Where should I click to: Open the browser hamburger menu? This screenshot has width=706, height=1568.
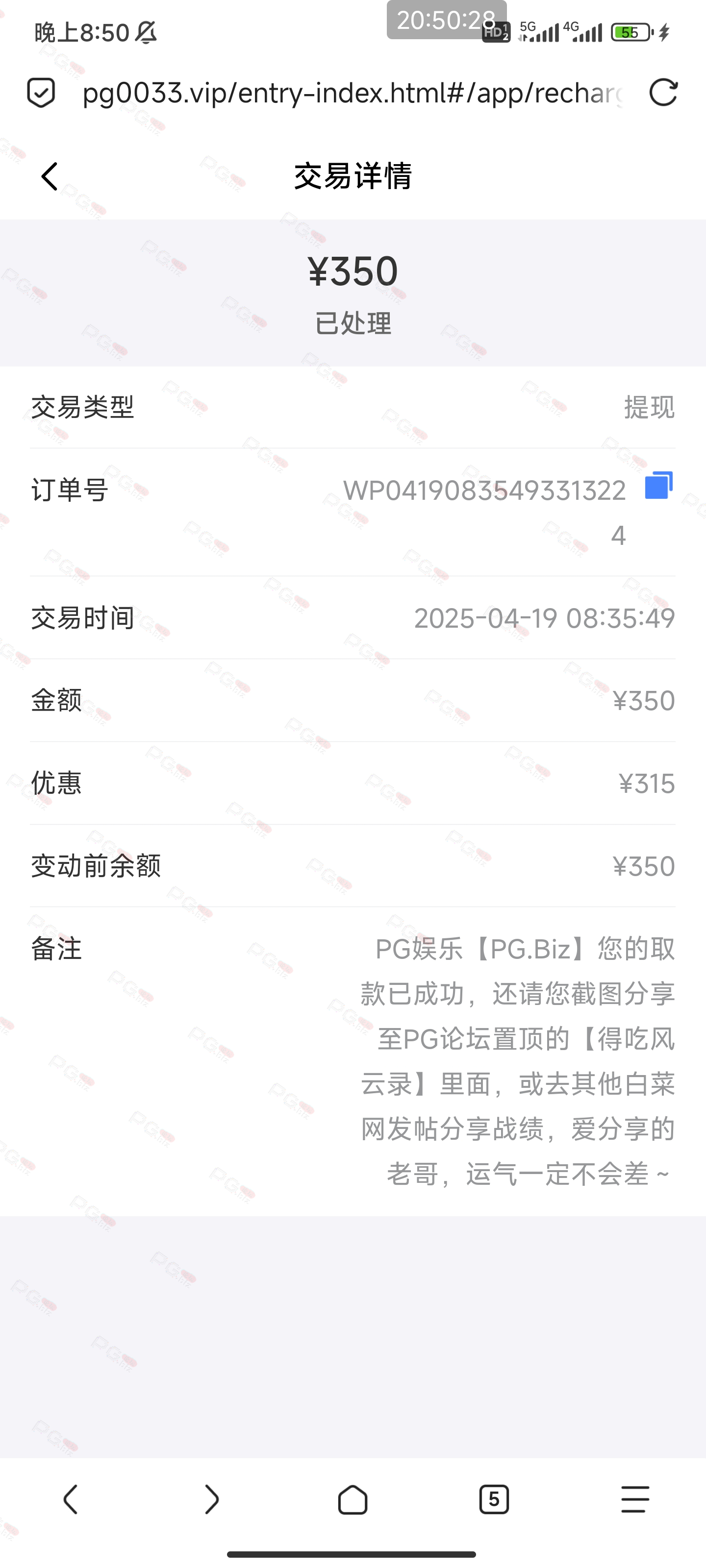pyautogui.click(x=635, y=1498)
